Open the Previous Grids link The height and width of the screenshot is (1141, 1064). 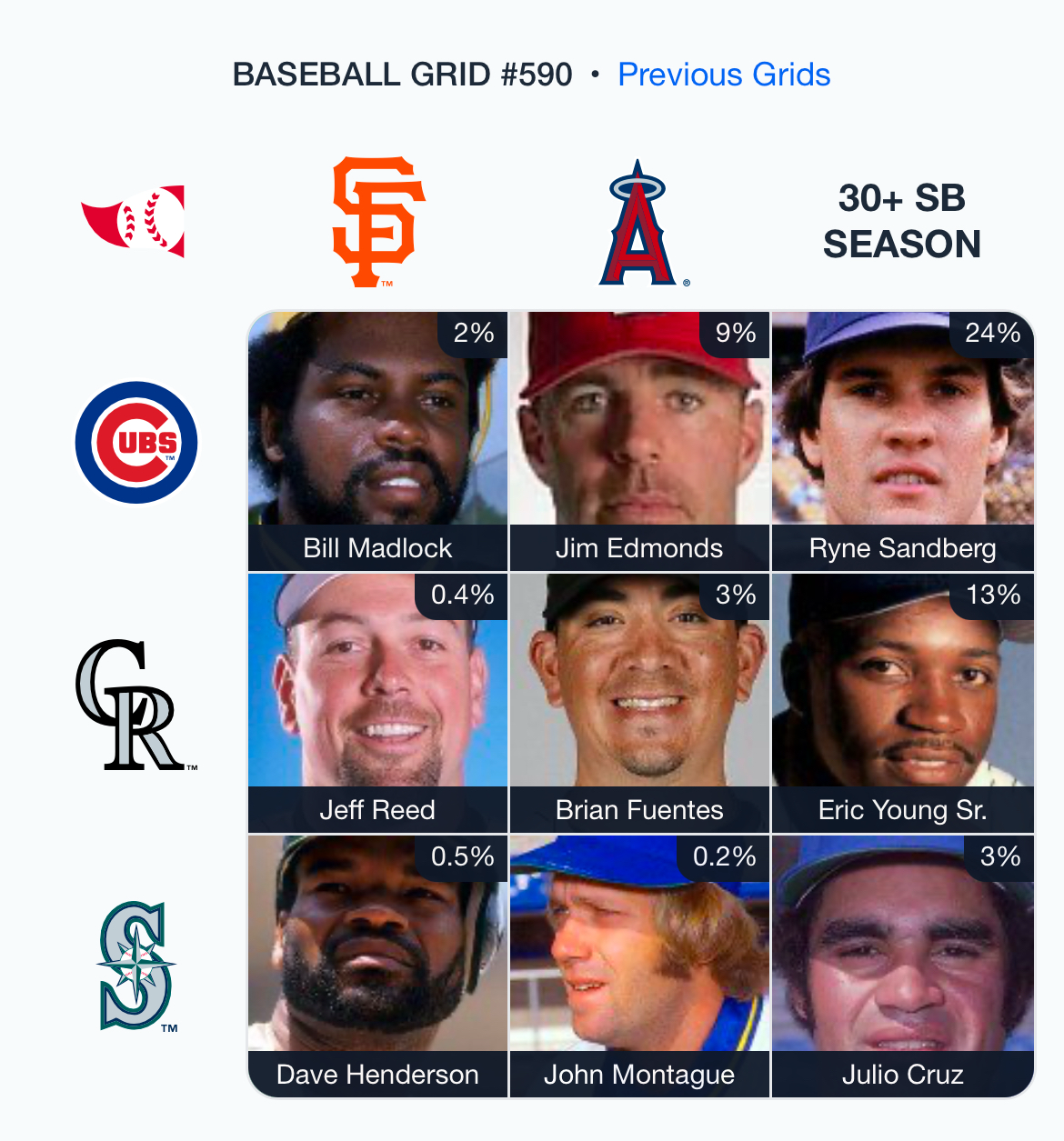[x=724, y=75]
